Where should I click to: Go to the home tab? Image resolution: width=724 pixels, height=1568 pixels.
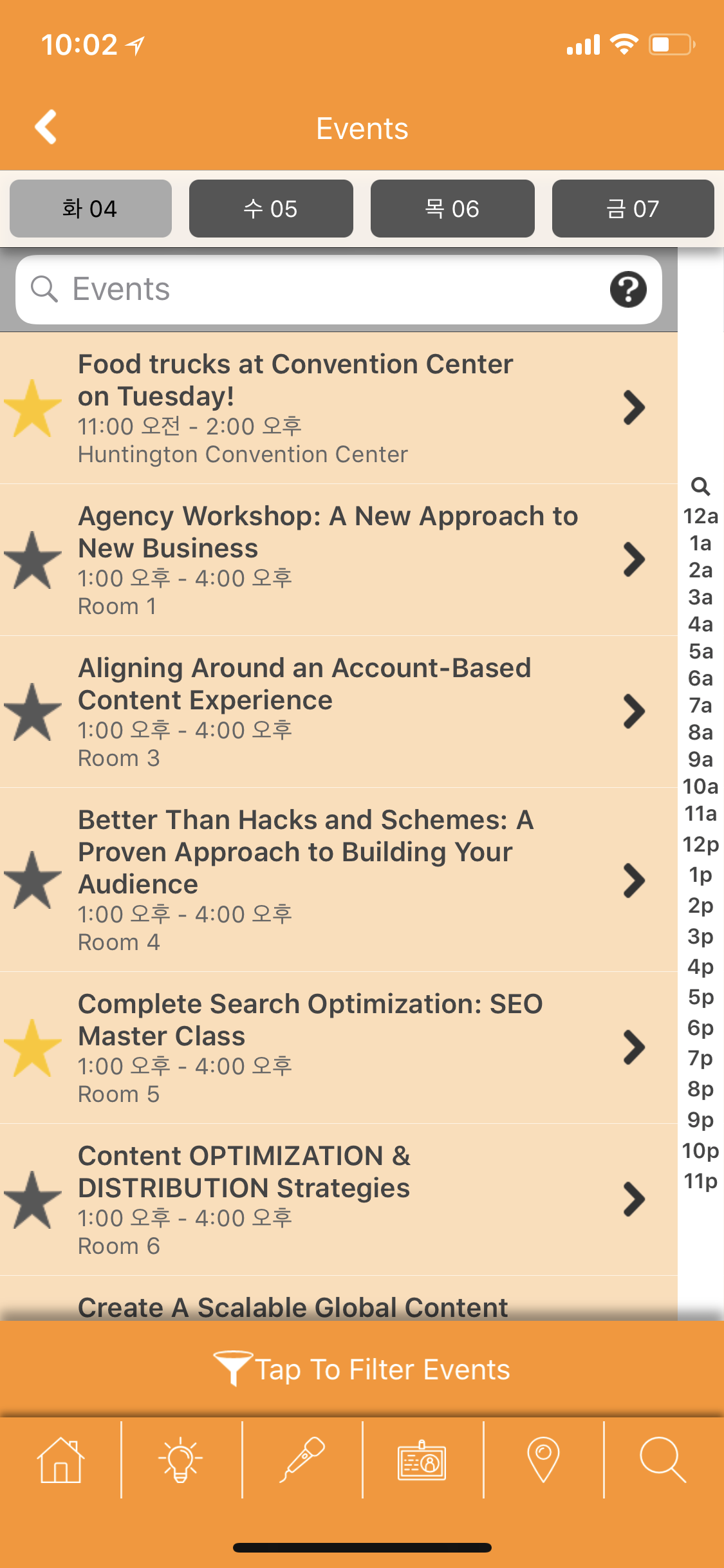(60, 1460)
